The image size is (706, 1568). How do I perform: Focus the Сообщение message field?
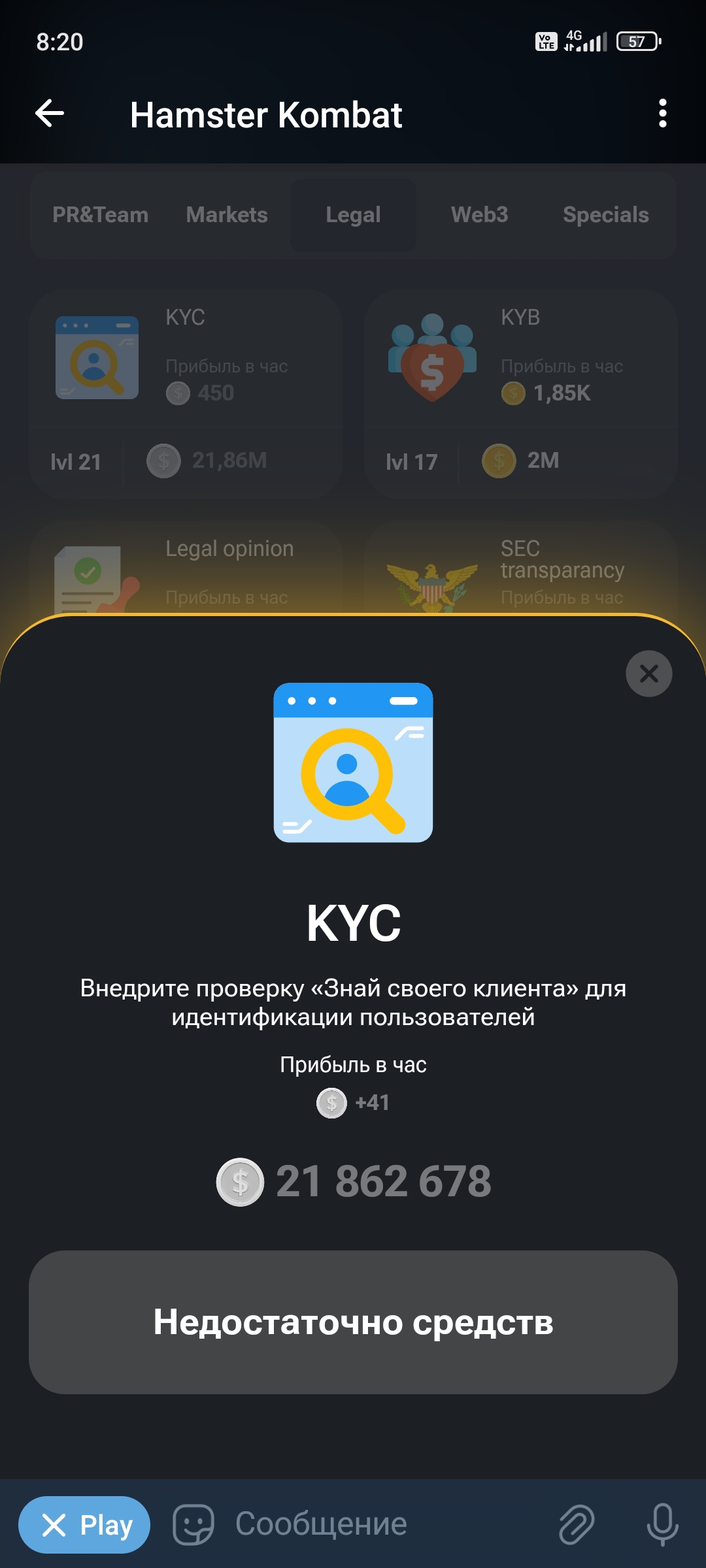tap(379, 1525)
